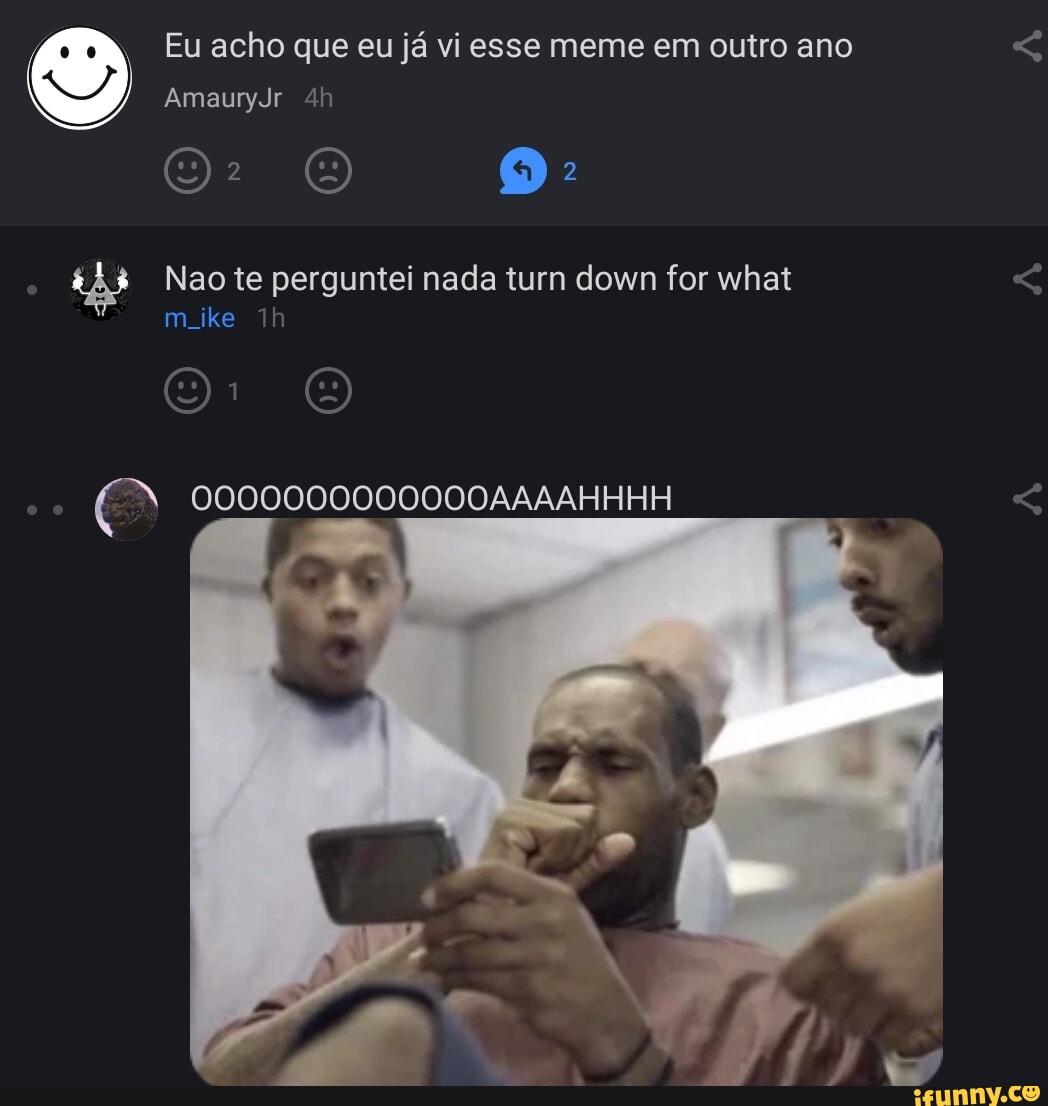The image size is (1048, 1106).
Task: Open m_ike's profile
Action: [200, 318]
